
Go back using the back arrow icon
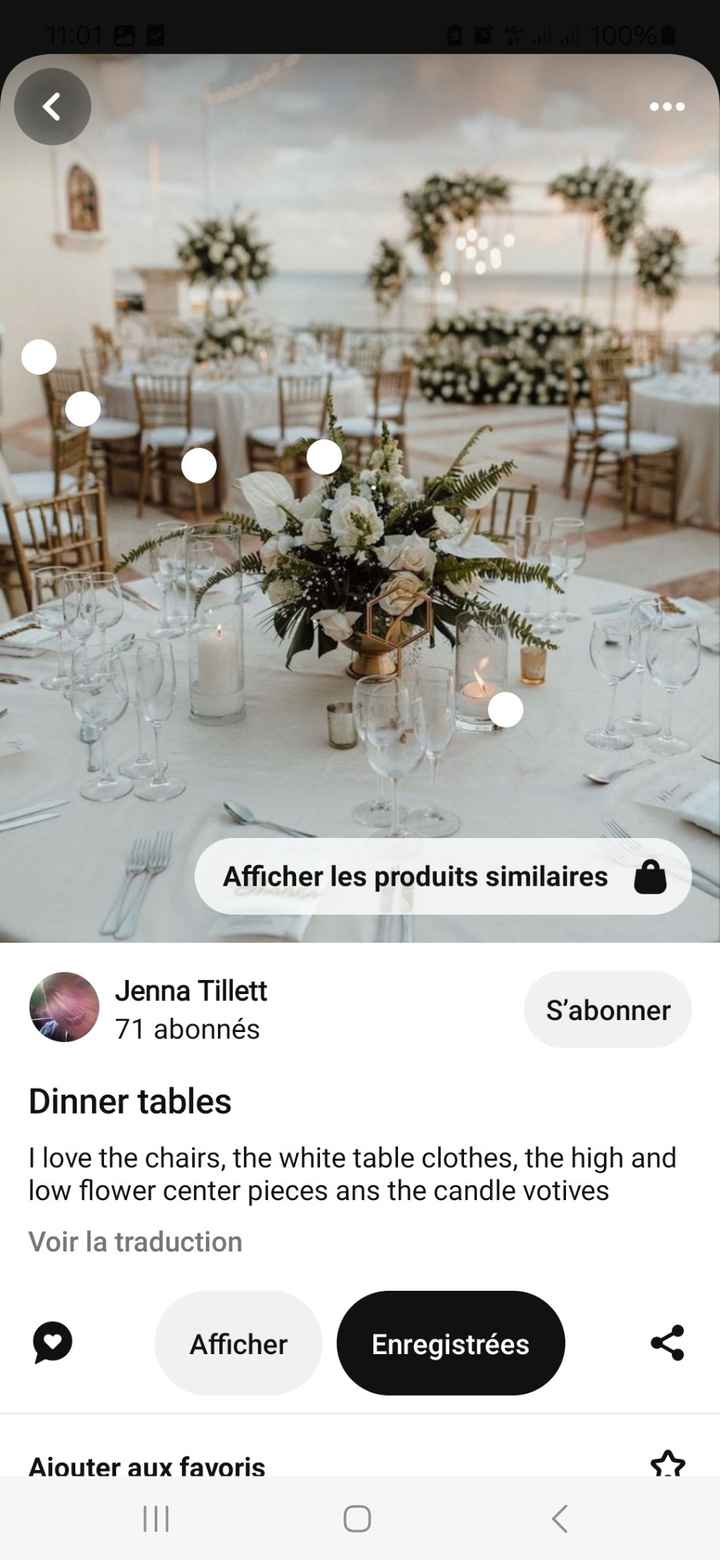[52, 106]
